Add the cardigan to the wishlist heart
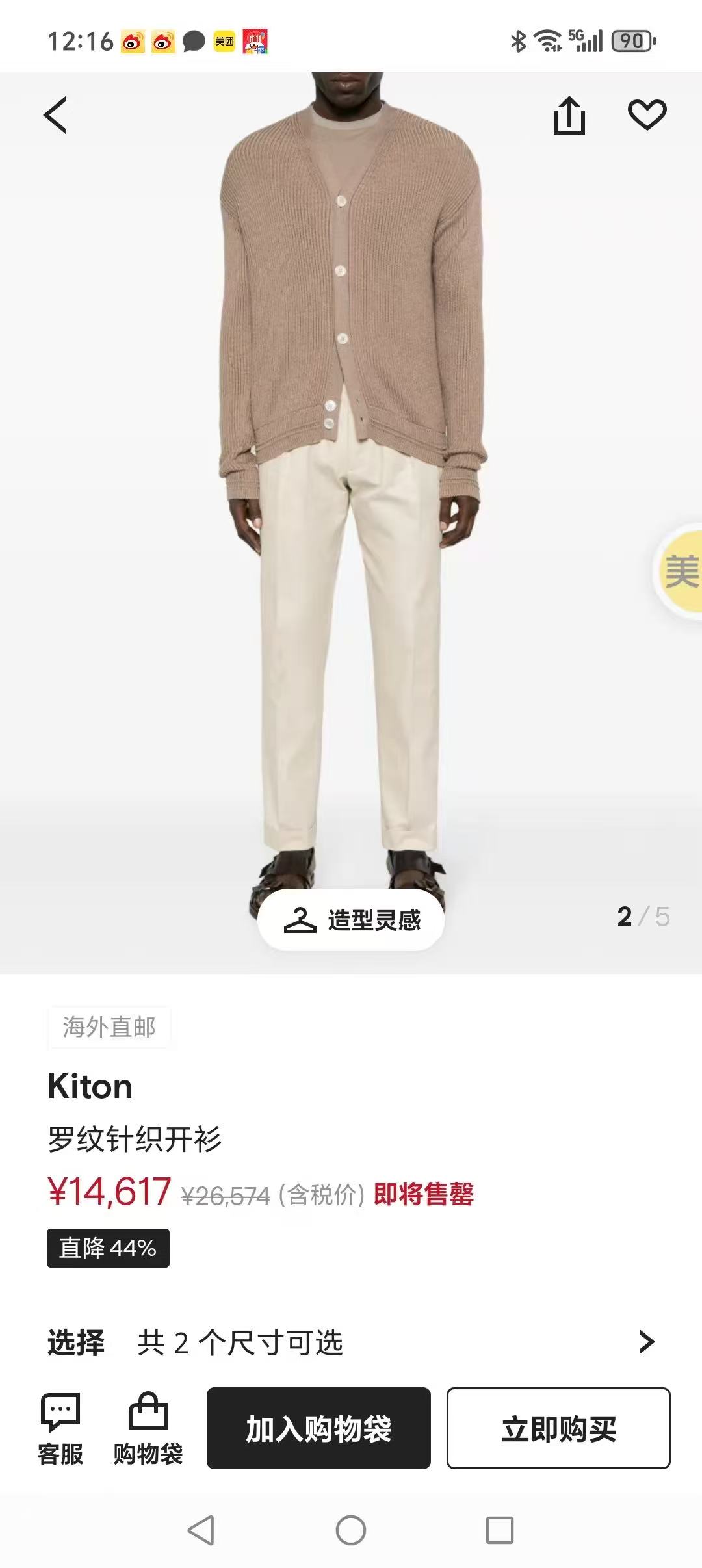The height and width of the screenshot is (1568, 702). click(x=647, y=115)
